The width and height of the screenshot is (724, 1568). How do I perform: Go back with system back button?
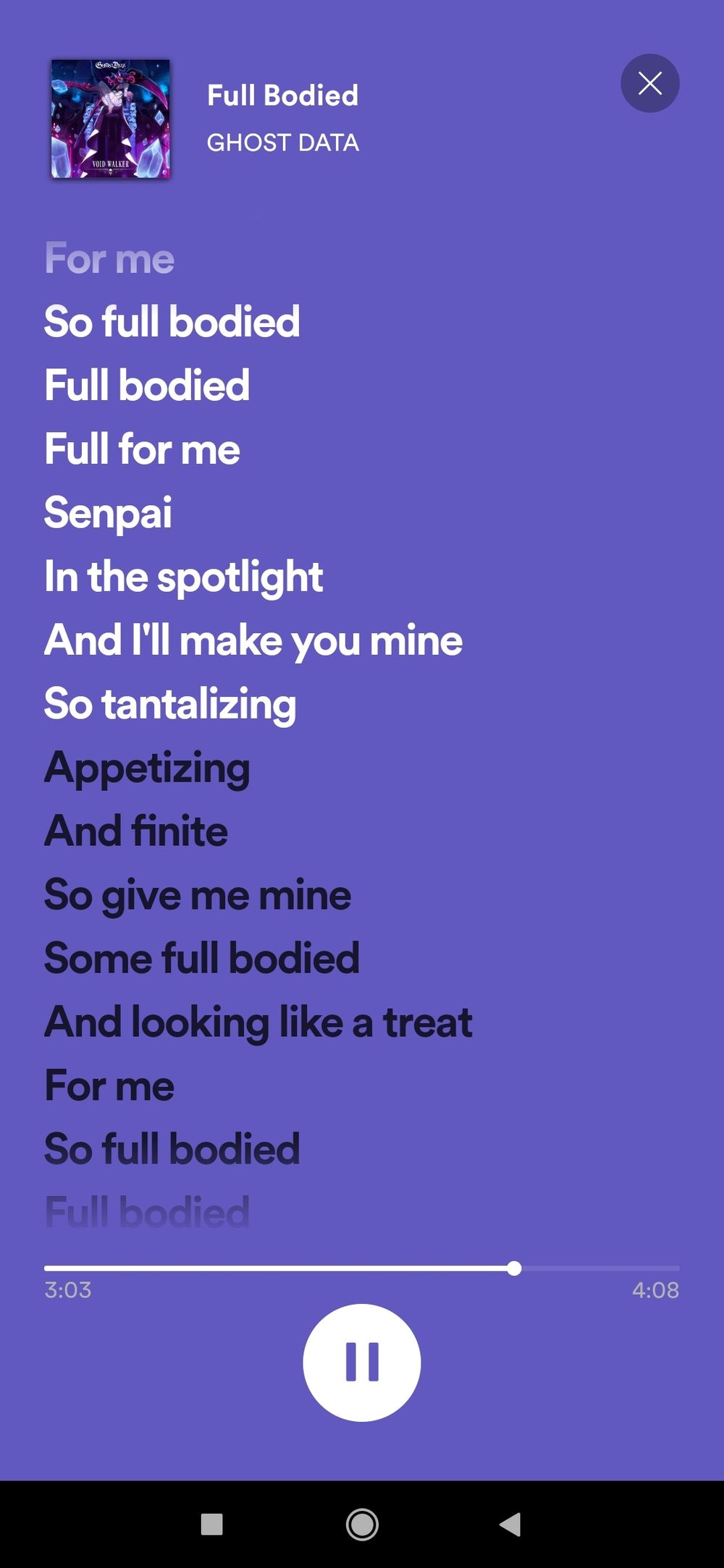tap(510, 1524)
